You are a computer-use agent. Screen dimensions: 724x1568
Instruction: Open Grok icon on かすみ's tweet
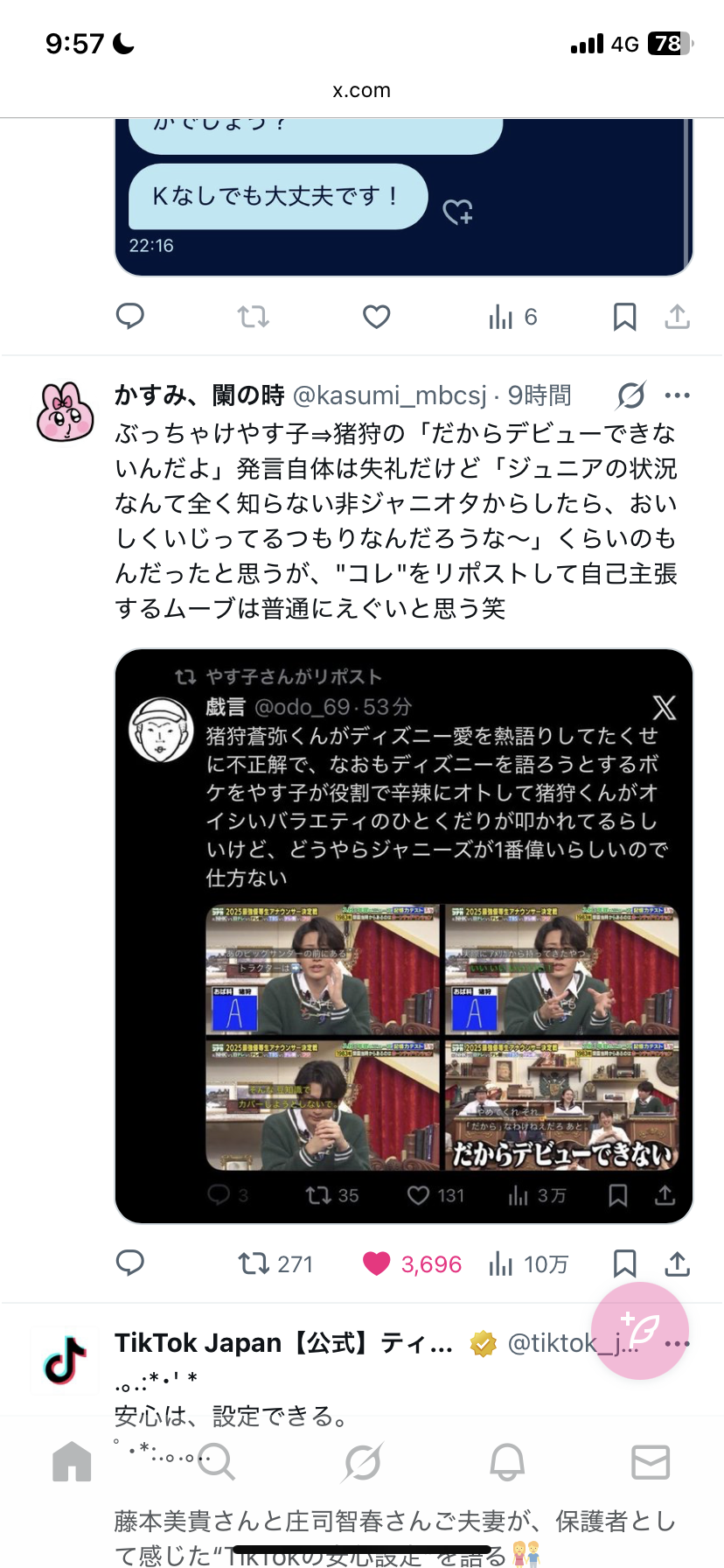pos(630,395)
